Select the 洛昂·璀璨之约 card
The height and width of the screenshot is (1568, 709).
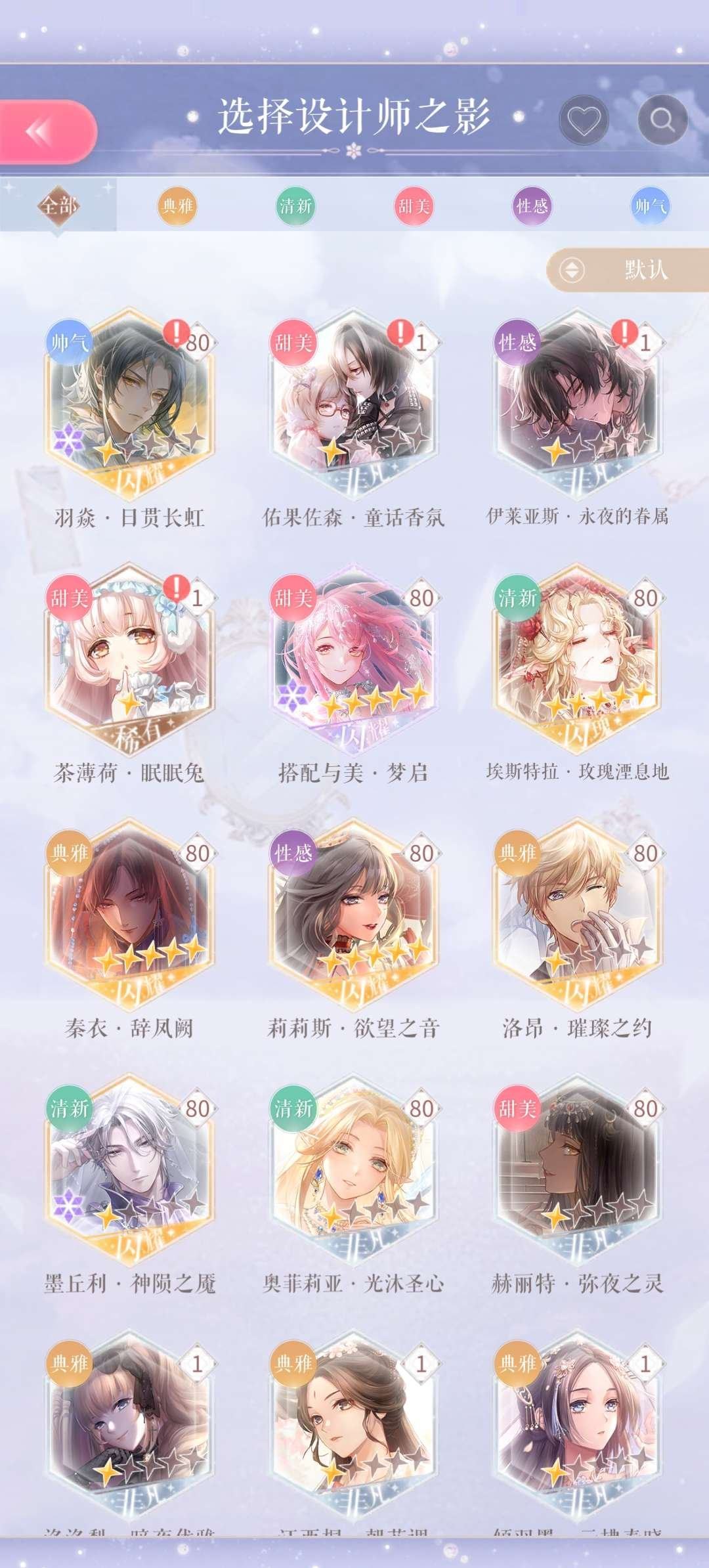coord(578,916)
